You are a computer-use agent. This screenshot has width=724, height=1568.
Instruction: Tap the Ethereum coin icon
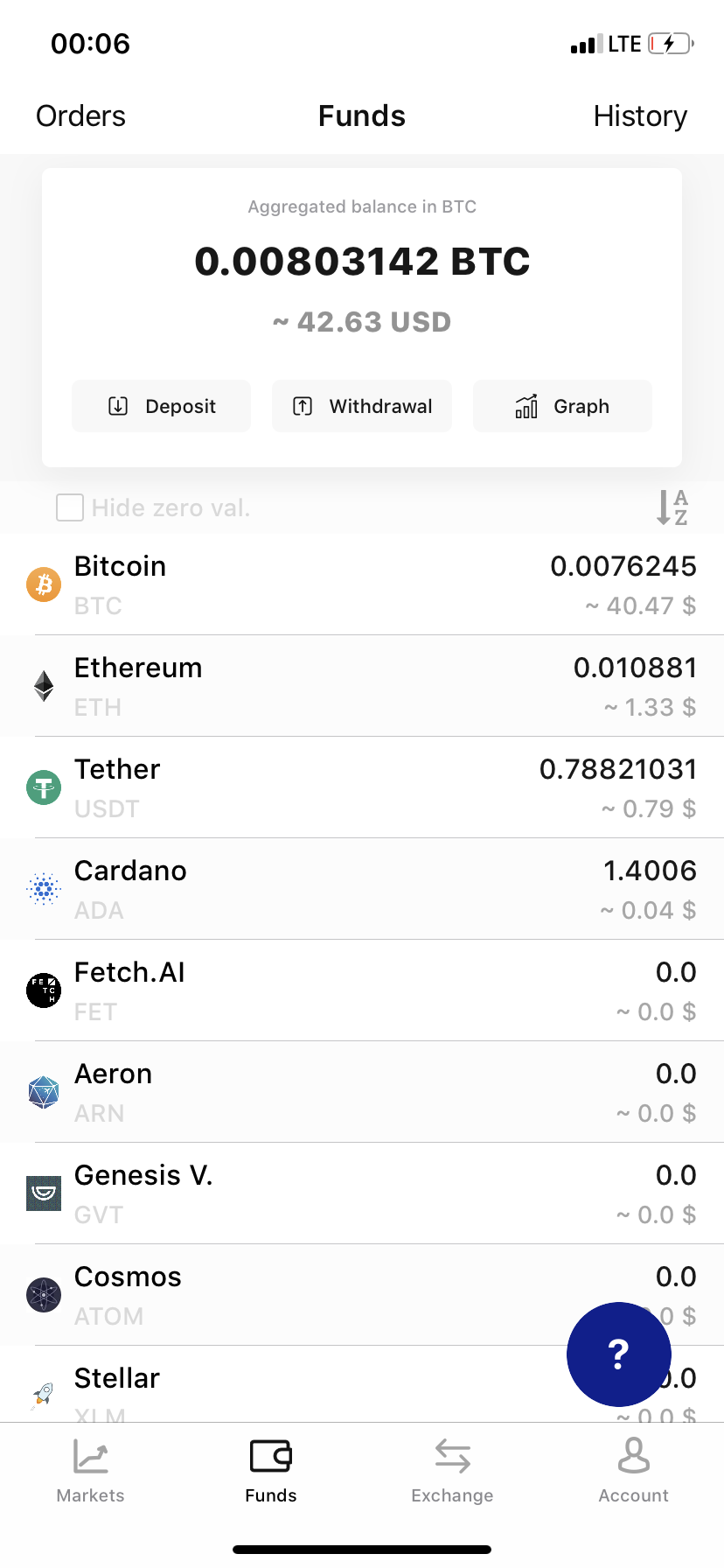[44, 686]
